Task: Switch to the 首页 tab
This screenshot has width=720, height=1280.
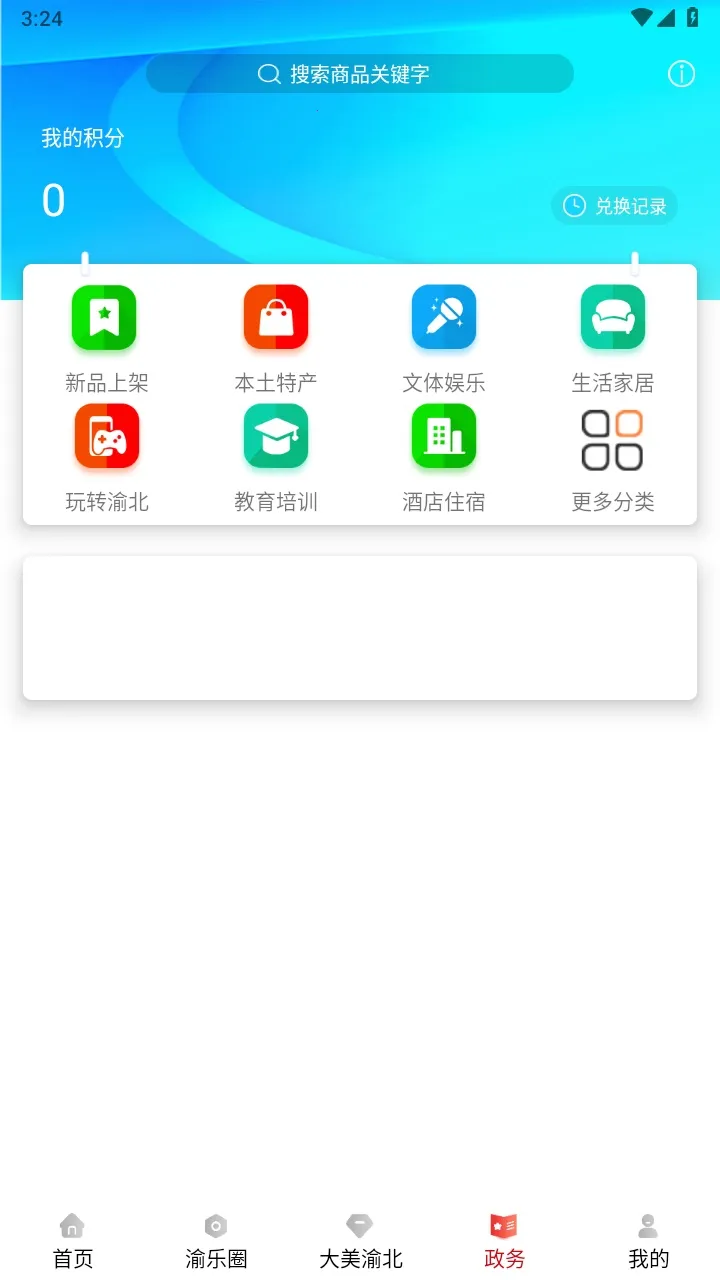Action: (x=71, y=1240)
